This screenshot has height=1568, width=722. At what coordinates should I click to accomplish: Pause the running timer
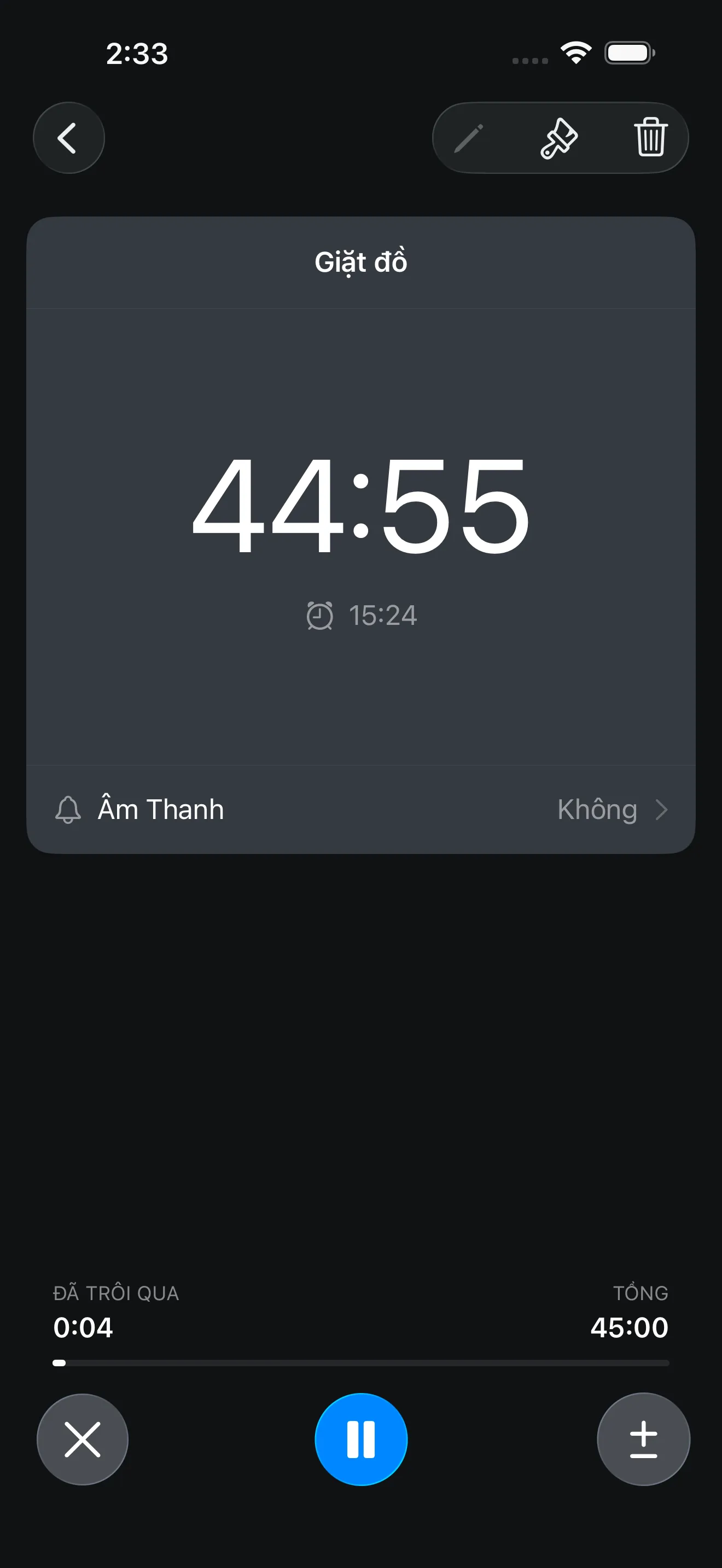[361, 1438]
